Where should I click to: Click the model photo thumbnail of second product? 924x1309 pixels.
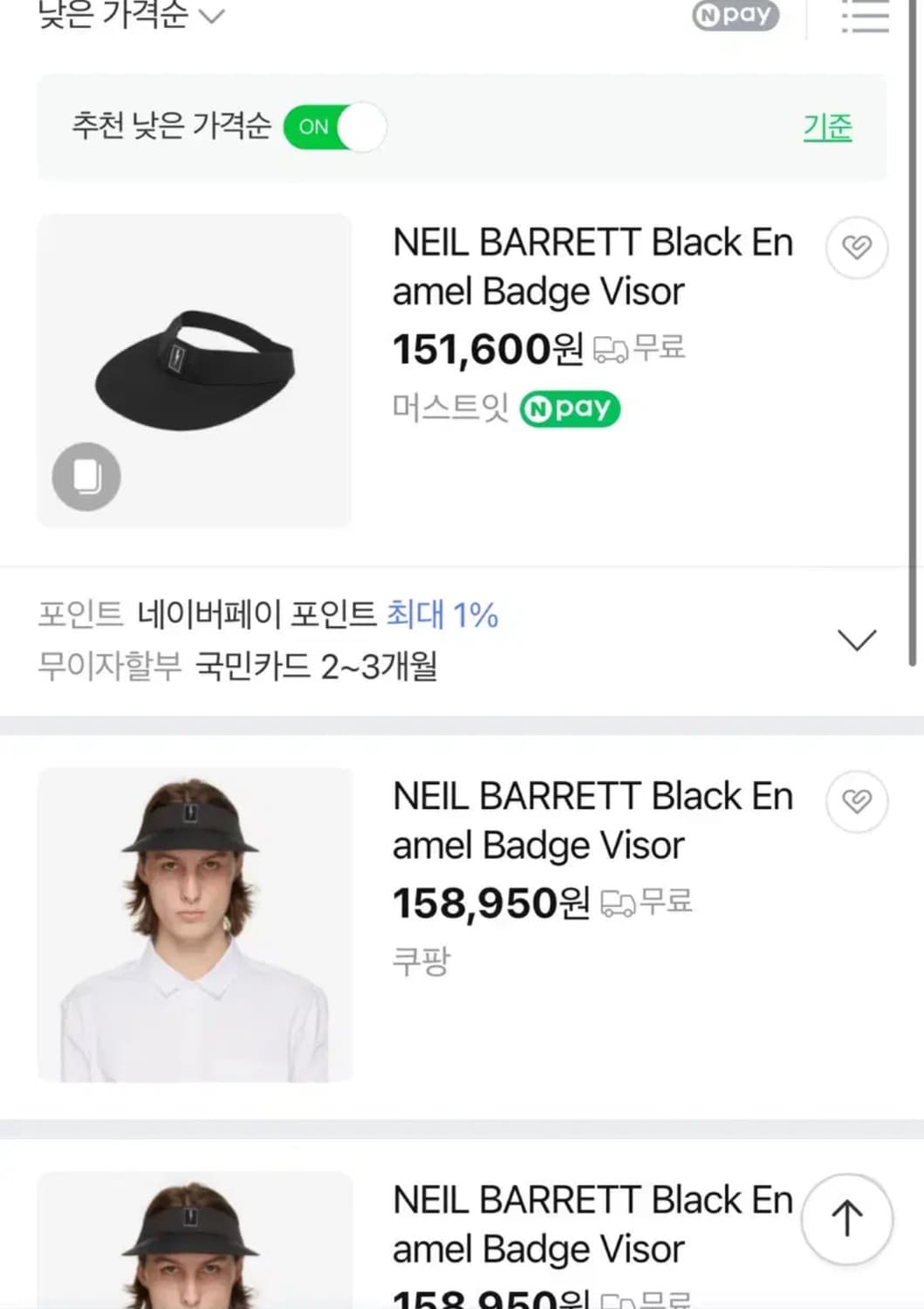click(x=195, y=924)
